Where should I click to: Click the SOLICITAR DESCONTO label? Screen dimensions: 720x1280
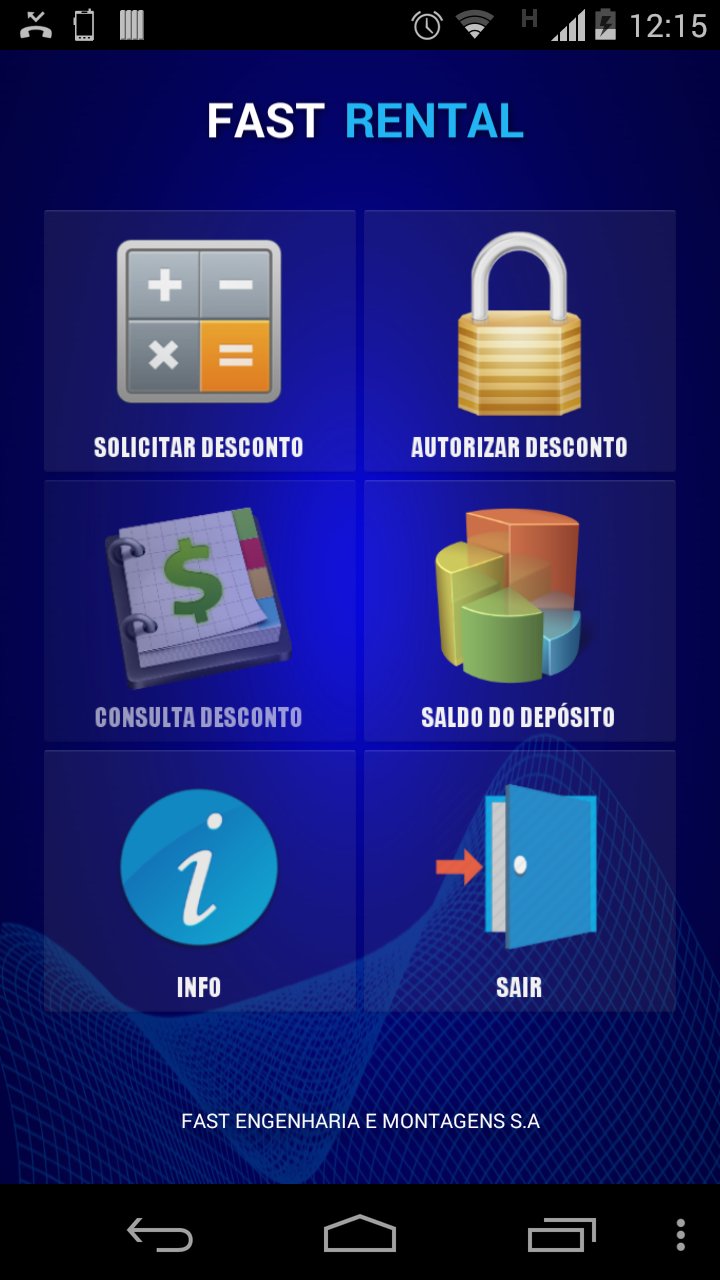(197, 448)
